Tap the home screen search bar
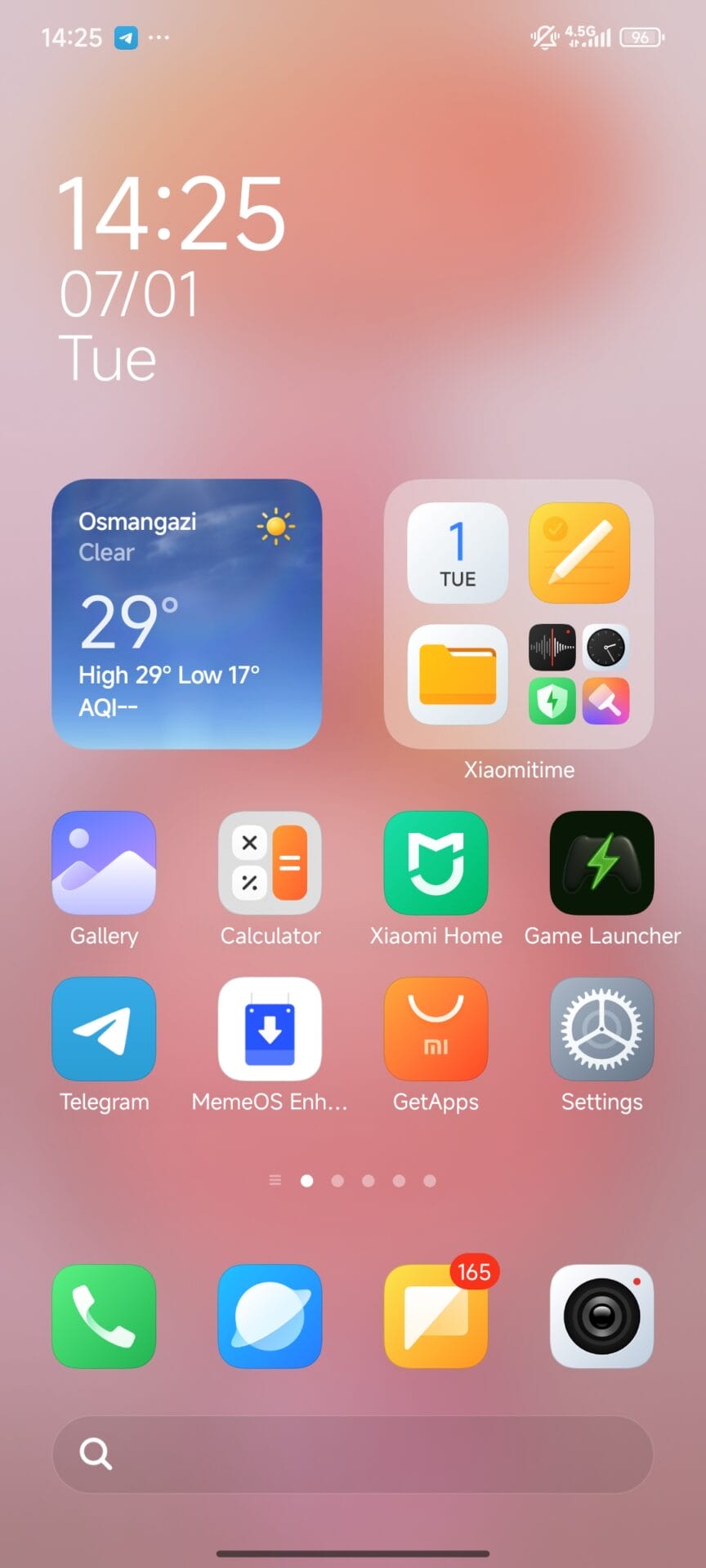 point(353,1454)
